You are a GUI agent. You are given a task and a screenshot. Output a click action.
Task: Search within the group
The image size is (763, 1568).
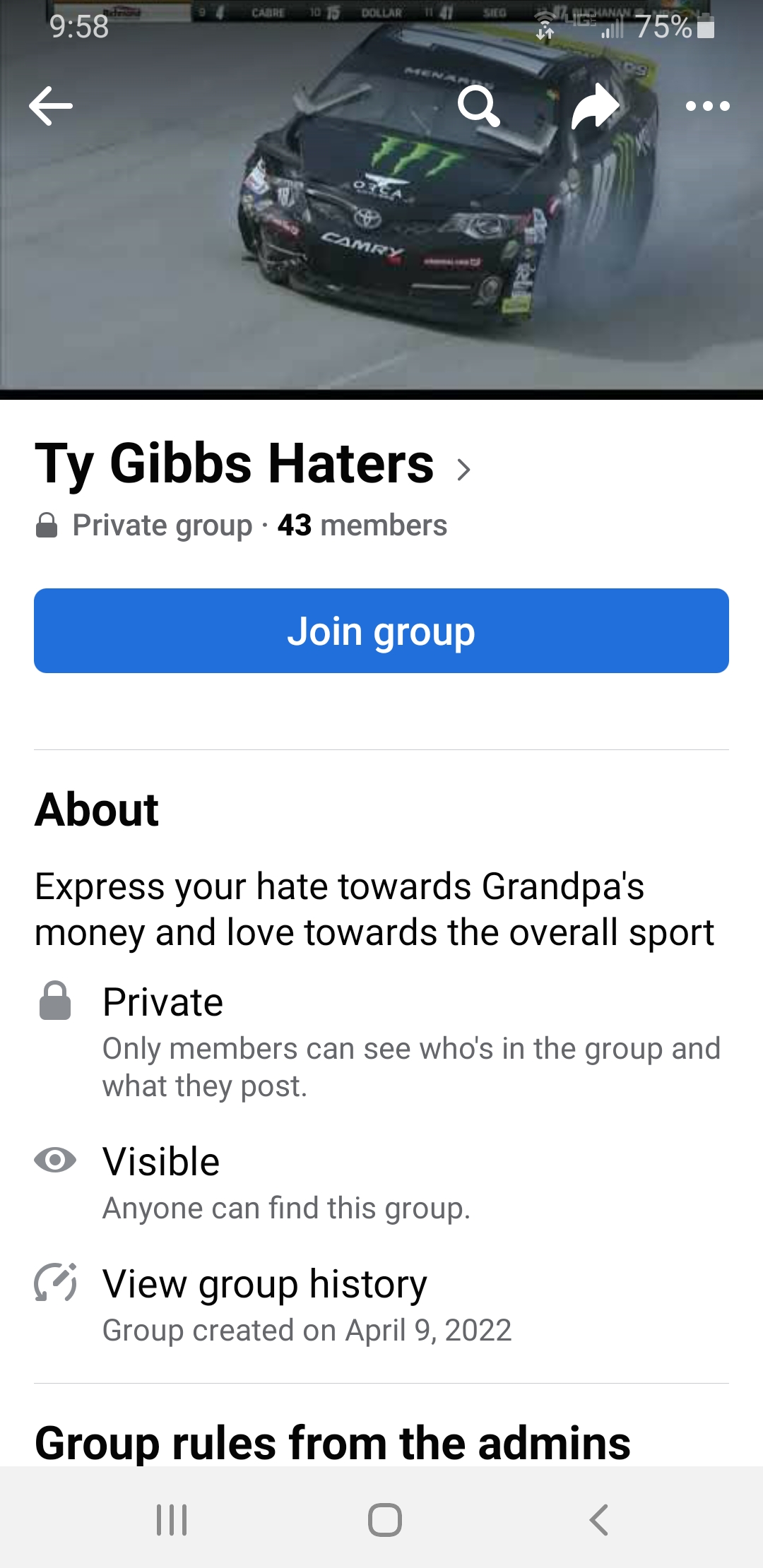coord(479,106)
